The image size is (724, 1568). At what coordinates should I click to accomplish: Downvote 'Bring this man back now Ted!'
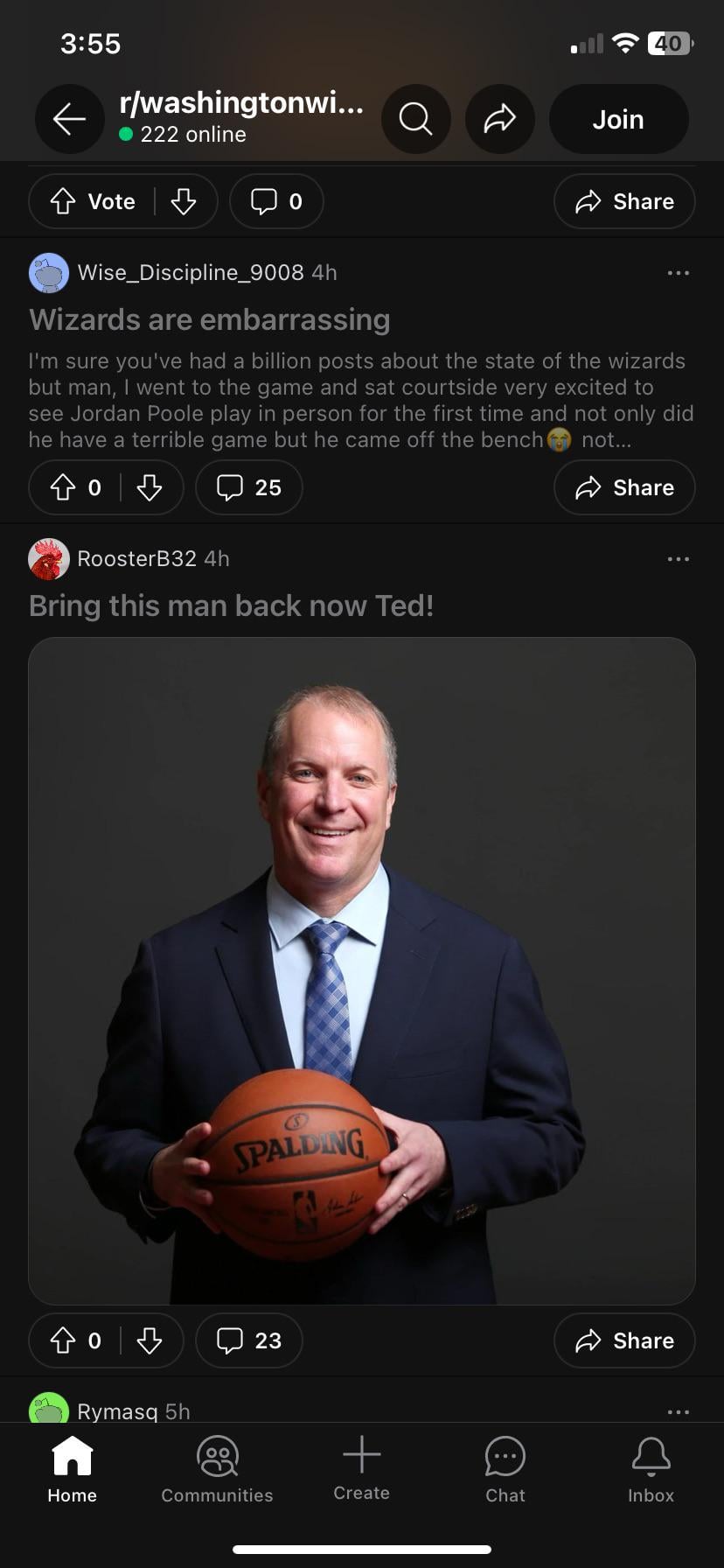[x=150, y=1340]
